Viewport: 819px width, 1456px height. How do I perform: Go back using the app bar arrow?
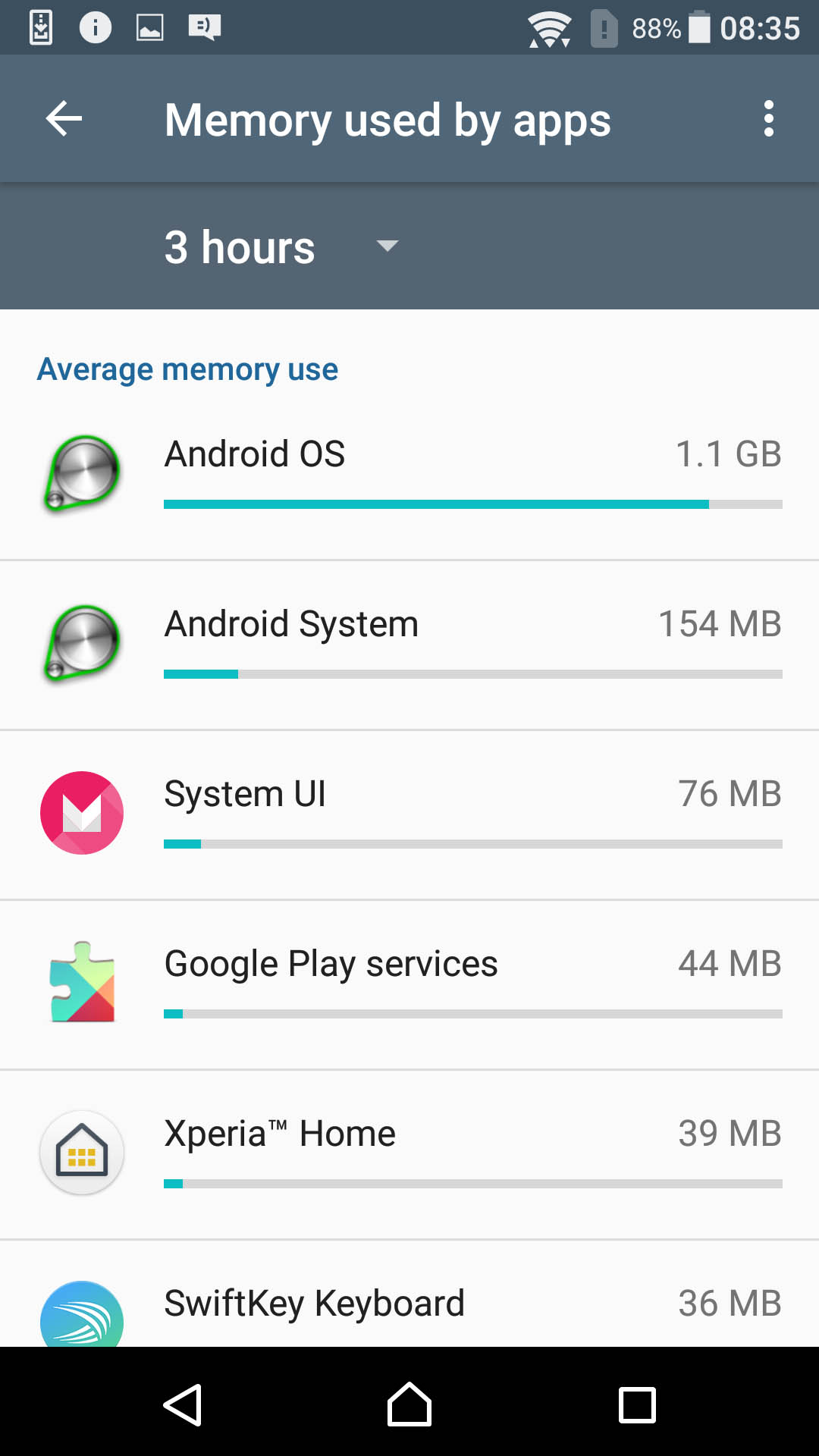[x=64, y=119]
